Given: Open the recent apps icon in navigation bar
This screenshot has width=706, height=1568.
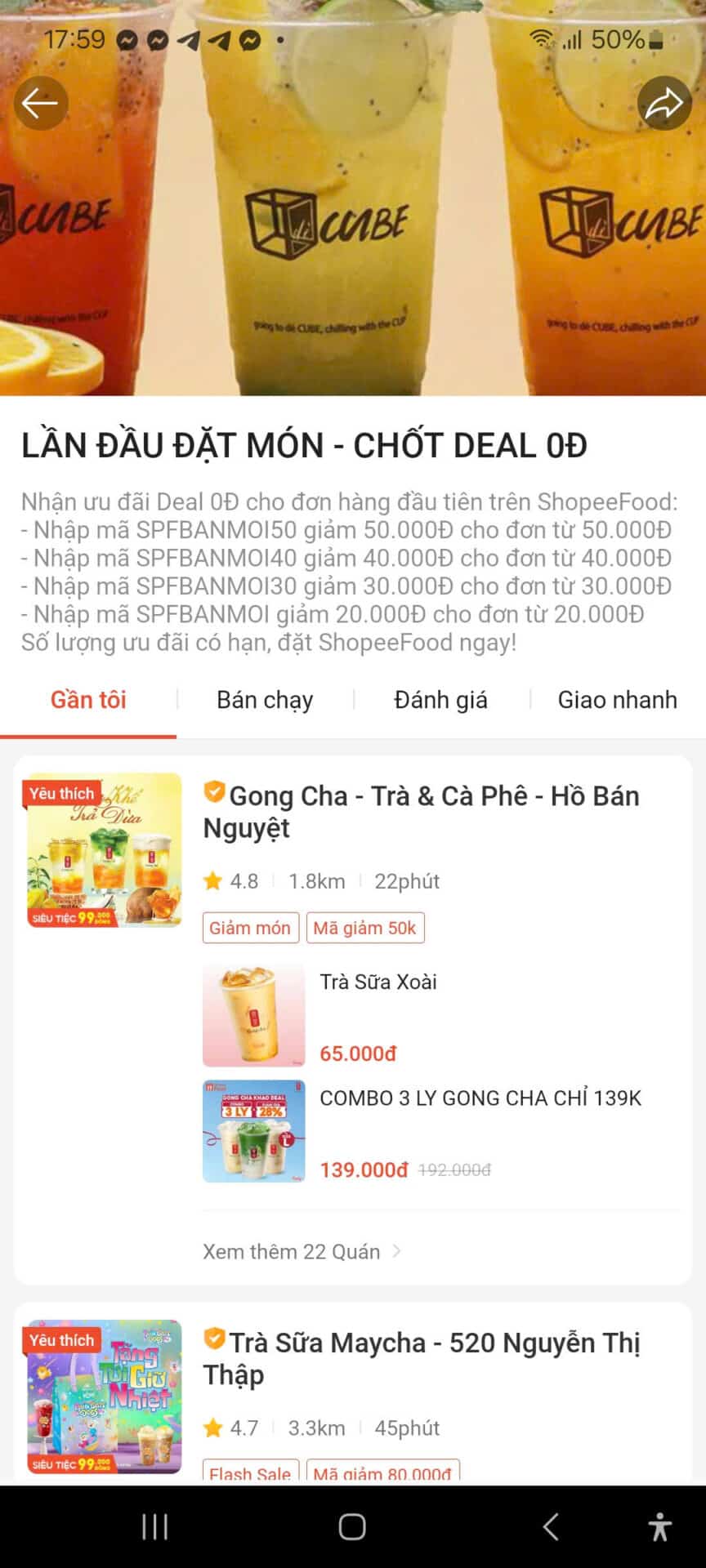Looking at the screenshot, I should pos(154,1526).
